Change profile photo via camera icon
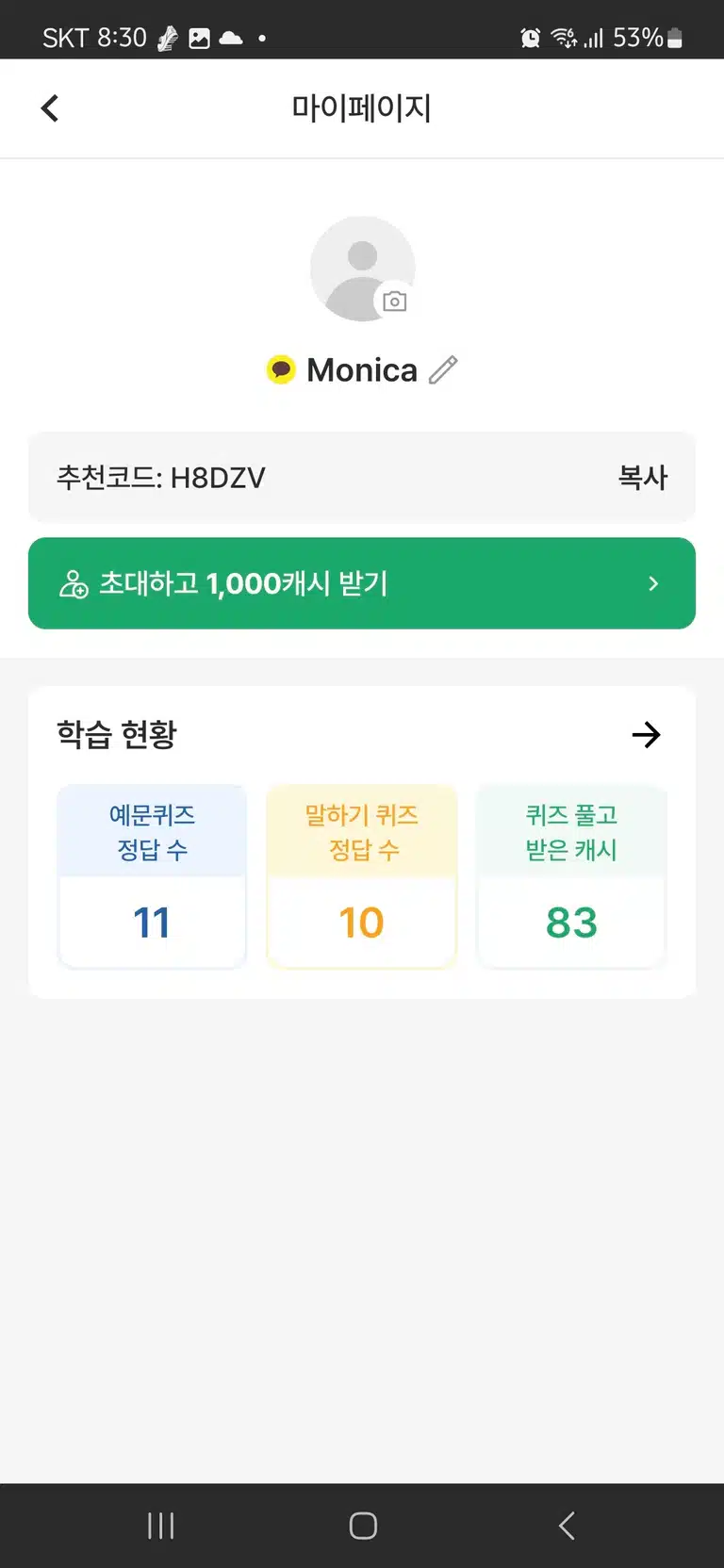The height and width of the screenshot is (1568, 724). (x=394, y=302)
